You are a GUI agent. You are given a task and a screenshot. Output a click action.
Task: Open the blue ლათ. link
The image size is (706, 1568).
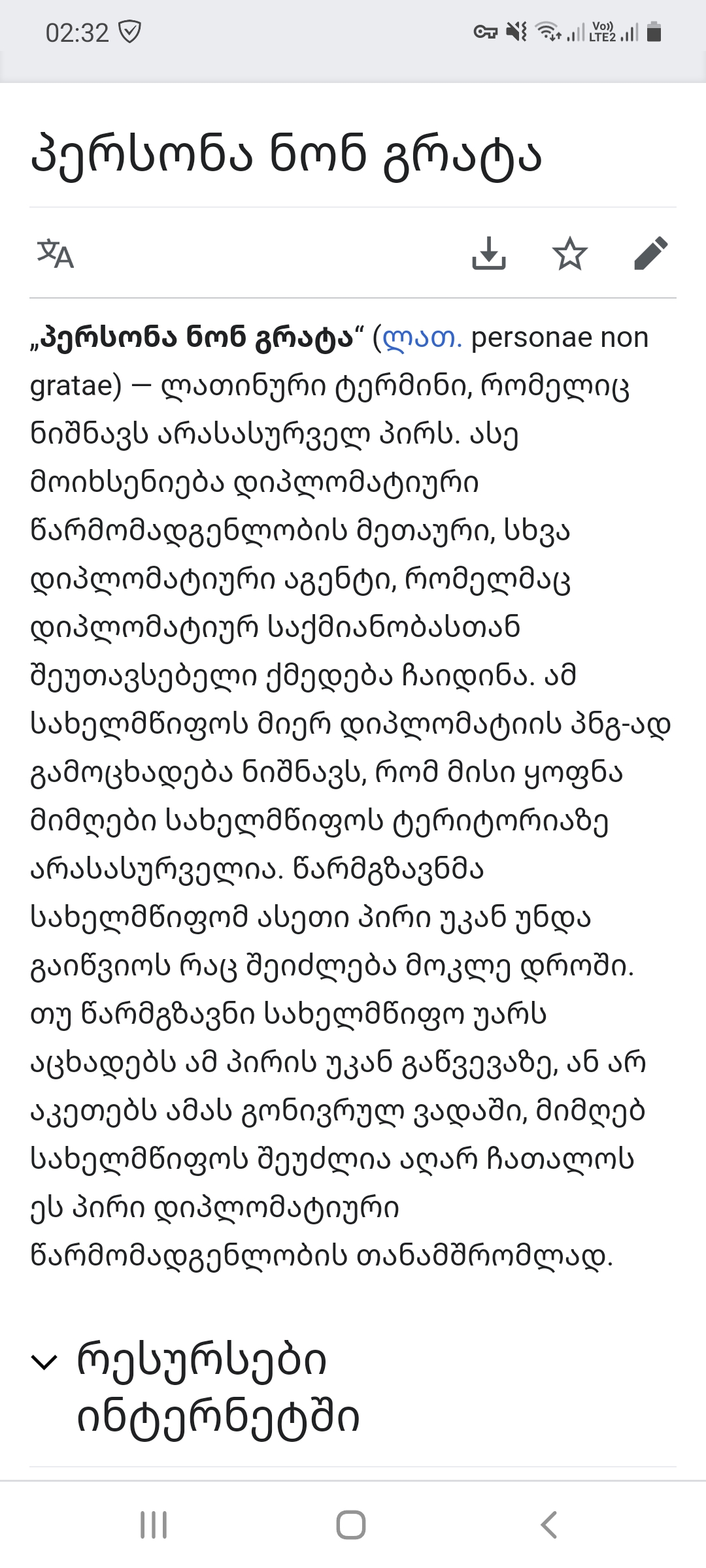422,338
